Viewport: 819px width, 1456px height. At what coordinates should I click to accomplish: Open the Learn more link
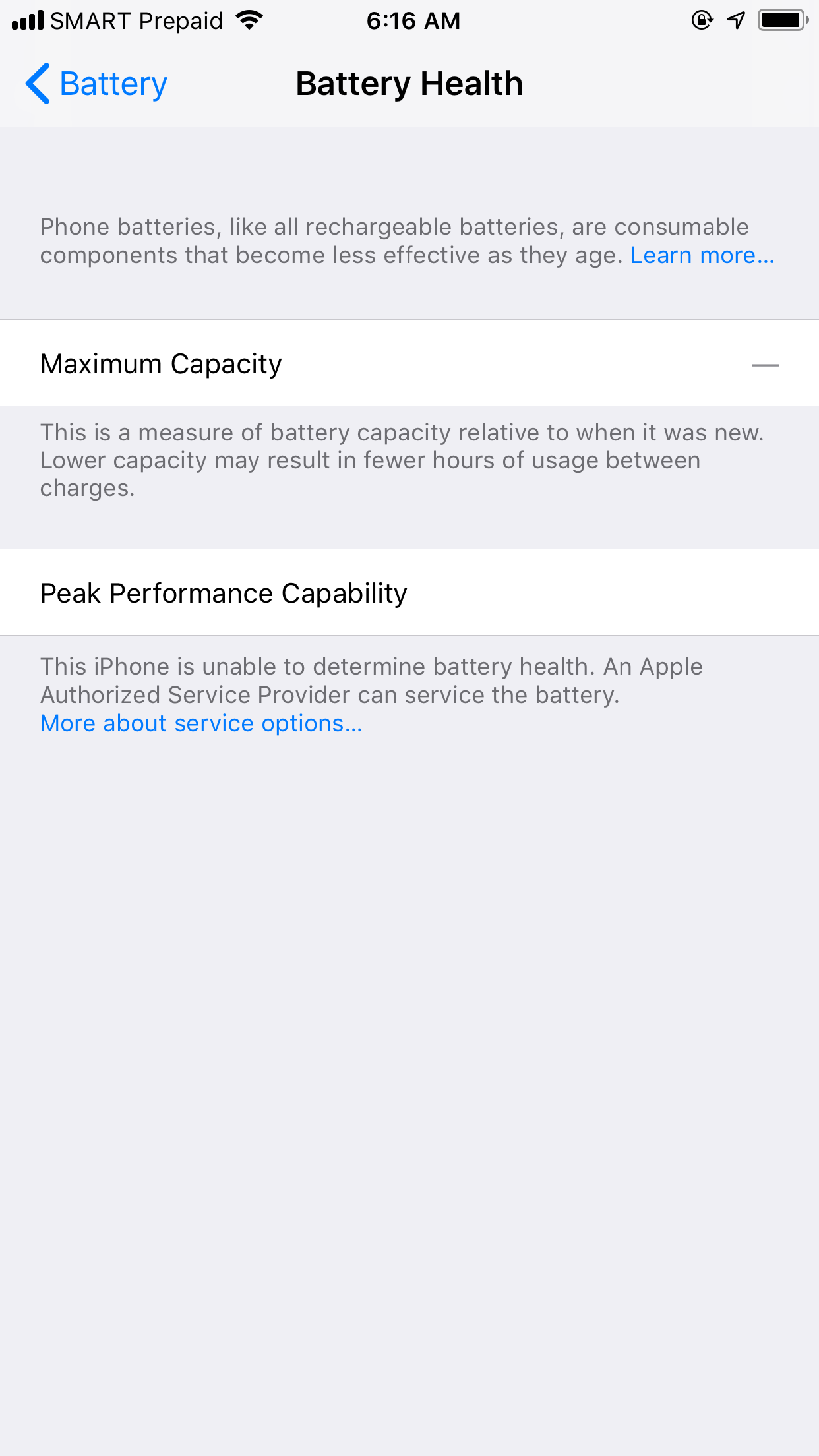click(702, 255)
